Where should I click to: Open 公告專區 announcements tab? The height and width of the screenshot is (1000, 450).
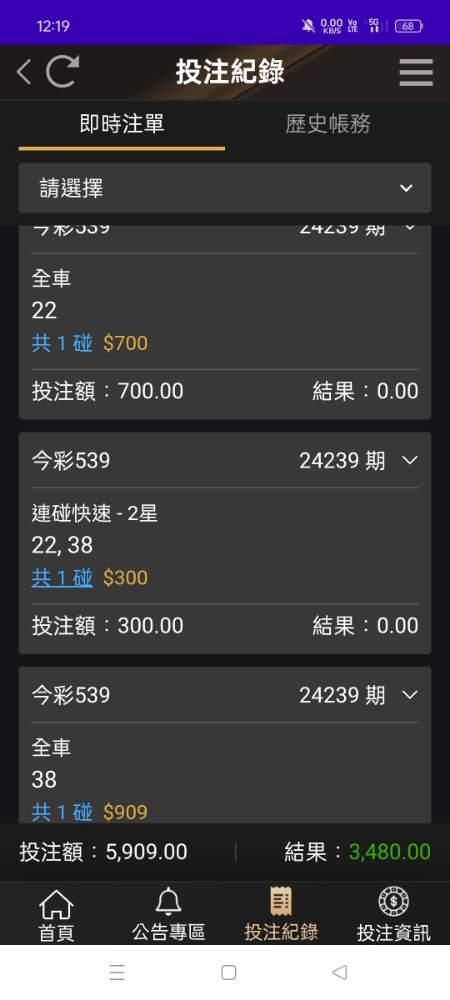pyautogui.click(x=169, y=915)
